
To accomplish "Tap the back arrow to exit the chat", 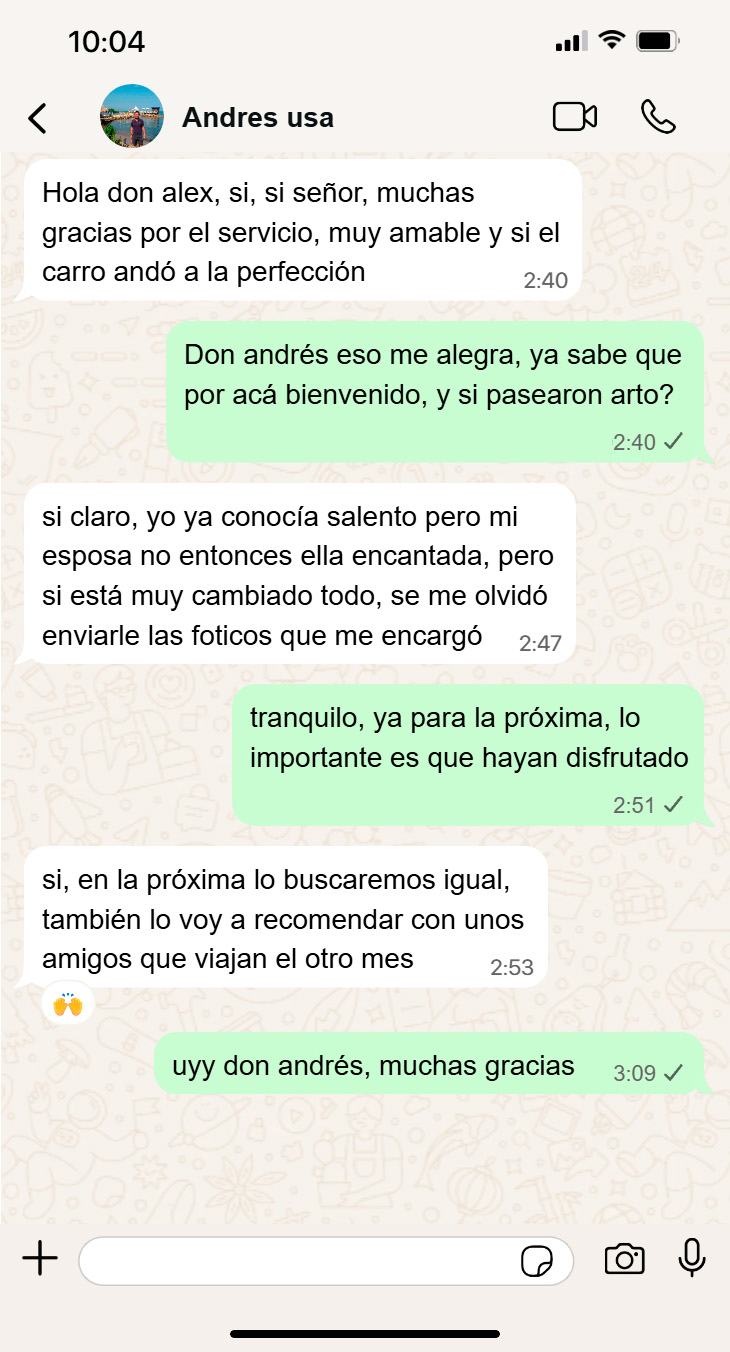I will tap(37, 116).
